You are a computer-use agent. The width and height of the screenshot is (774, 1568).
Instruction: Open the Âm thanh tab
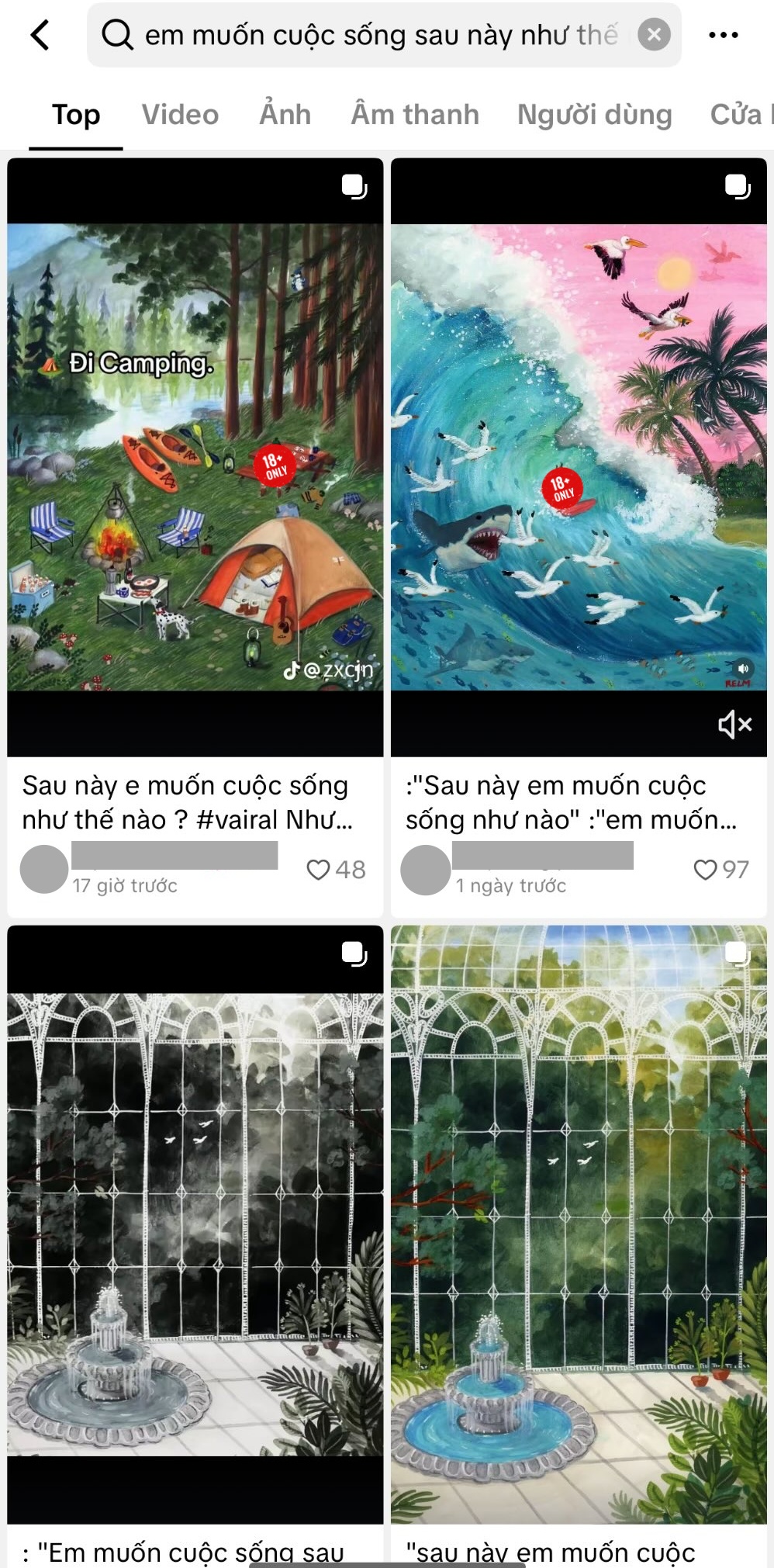click(415, 115)
